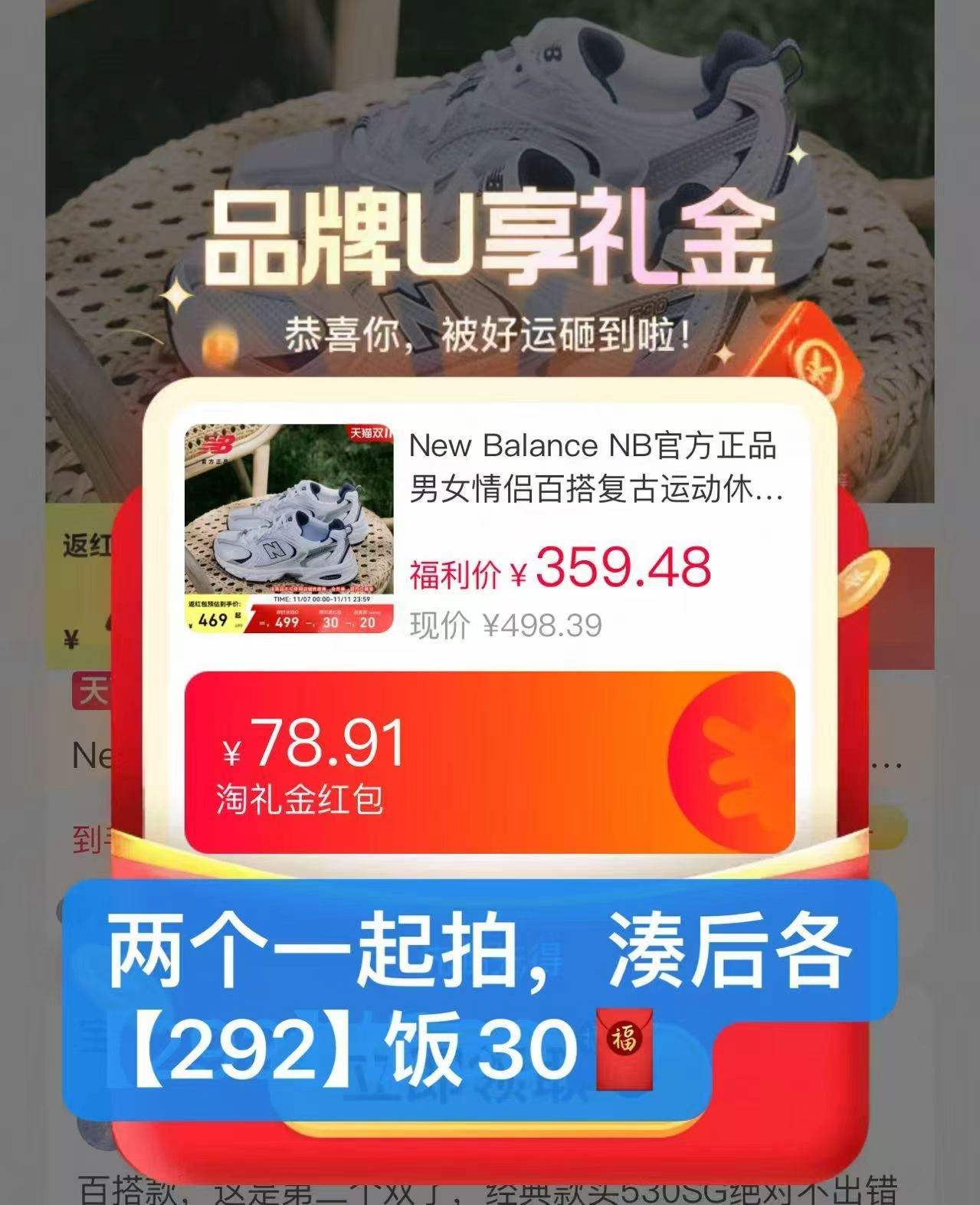Click the ¥469 estimated price tag
The width and height of the screenshot is (980, 1205).
click(215, 622)
